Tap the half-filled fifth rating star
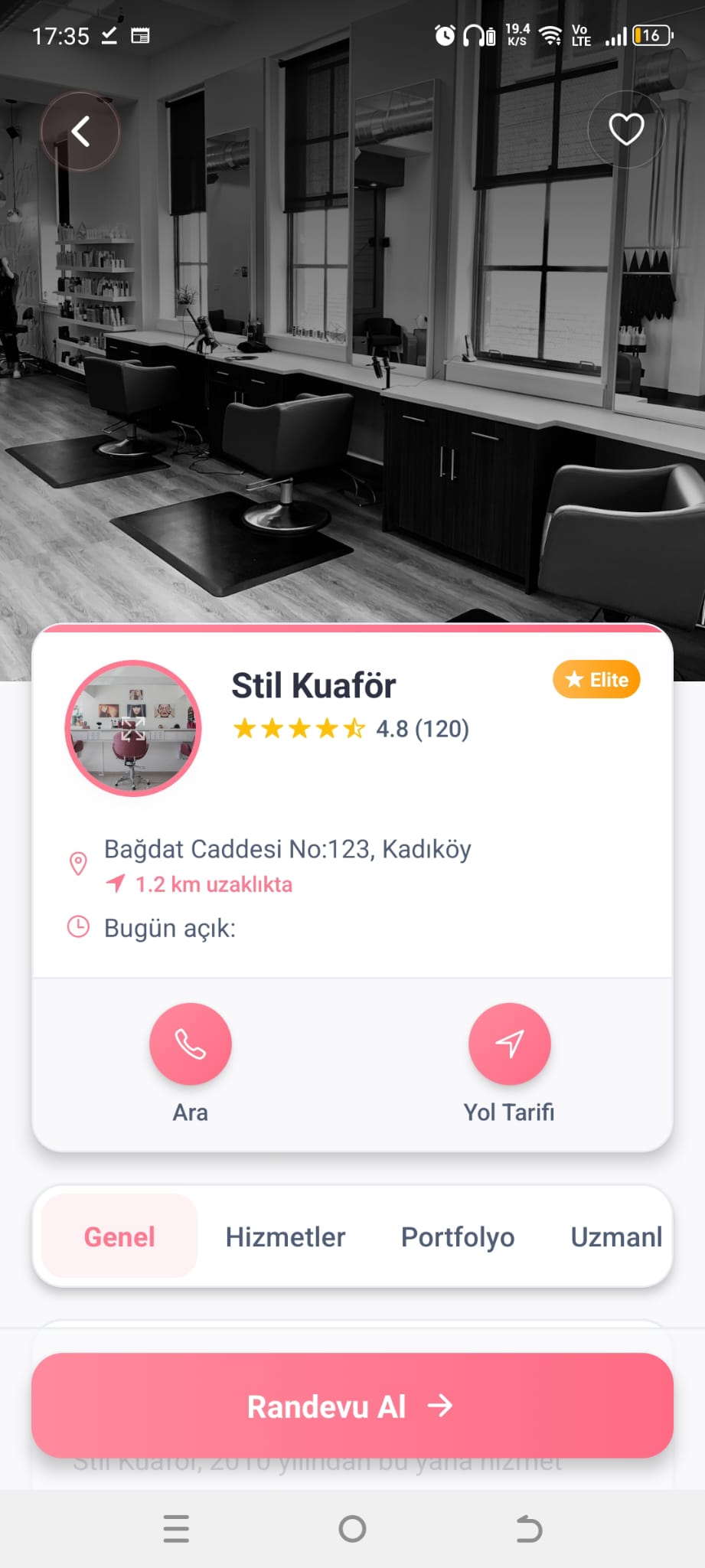705x1568 pixels. coord(354,728)
